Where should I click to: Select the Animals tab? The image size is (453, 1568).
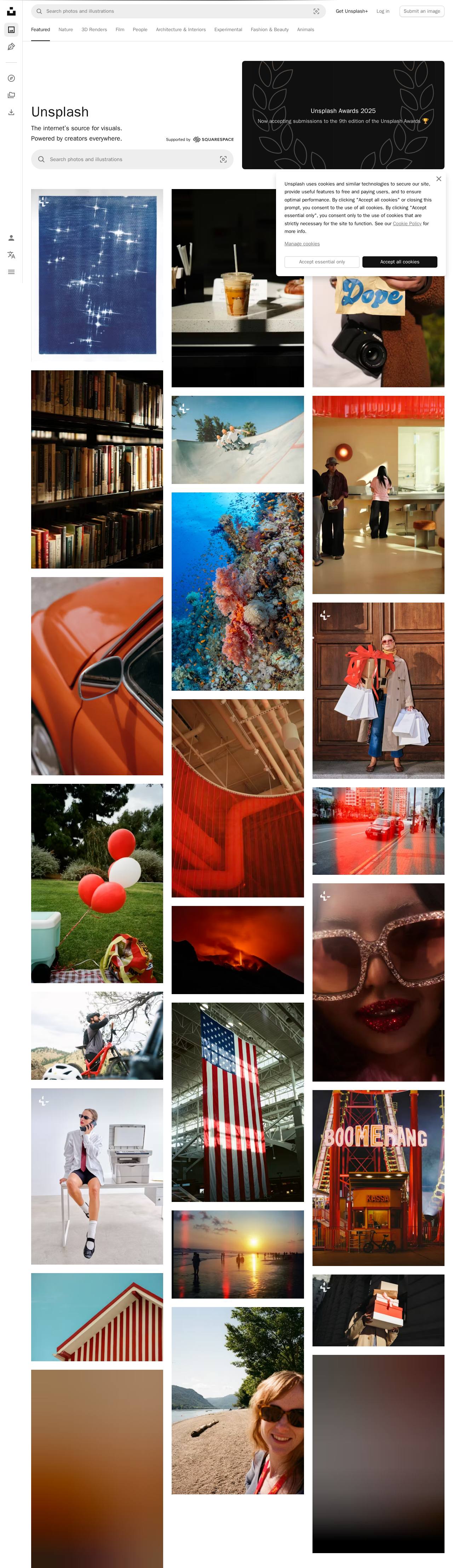click(305, 30)
